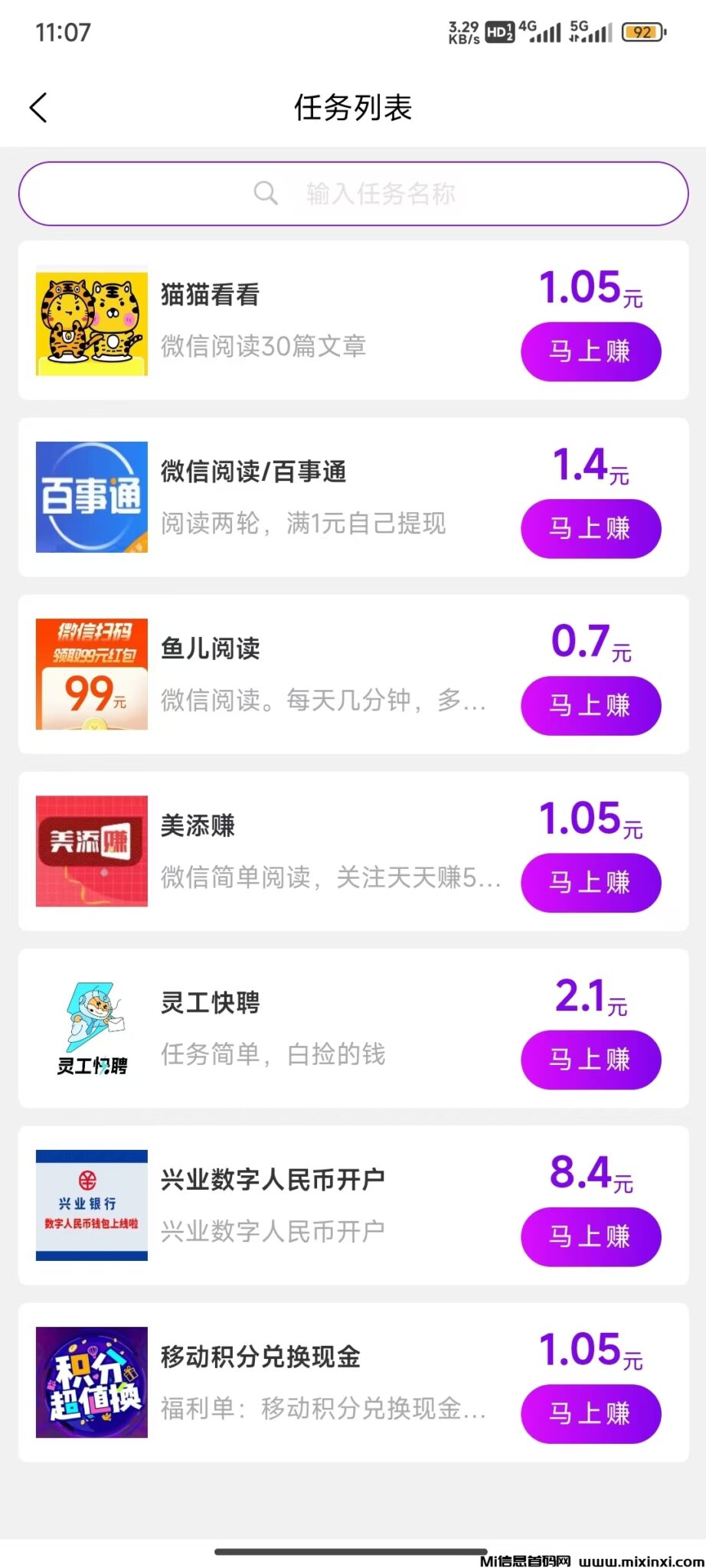Tap 马上赚 for the 猫猫看看 task
This screenshot has width=706, height=1568.
[590, 351]
